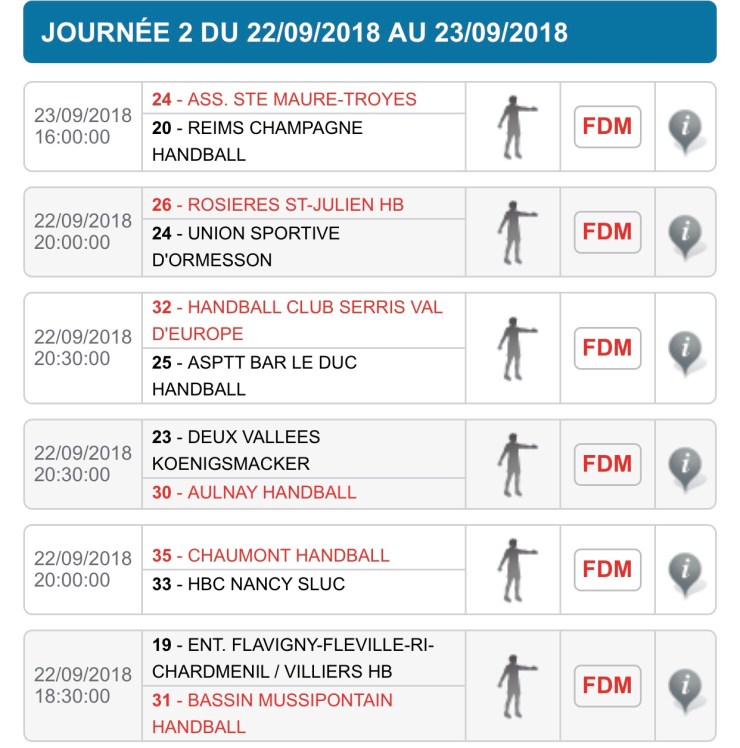Open FDM for Deux Vallees vs Aulnay match

(x=607, y=464)
